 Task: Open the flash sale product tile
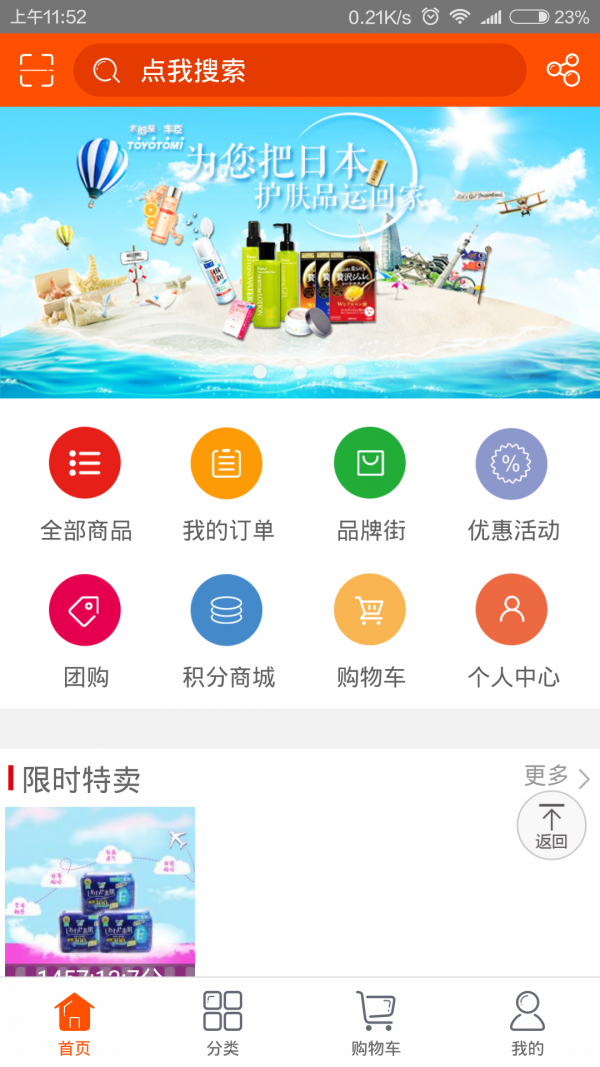100,890
